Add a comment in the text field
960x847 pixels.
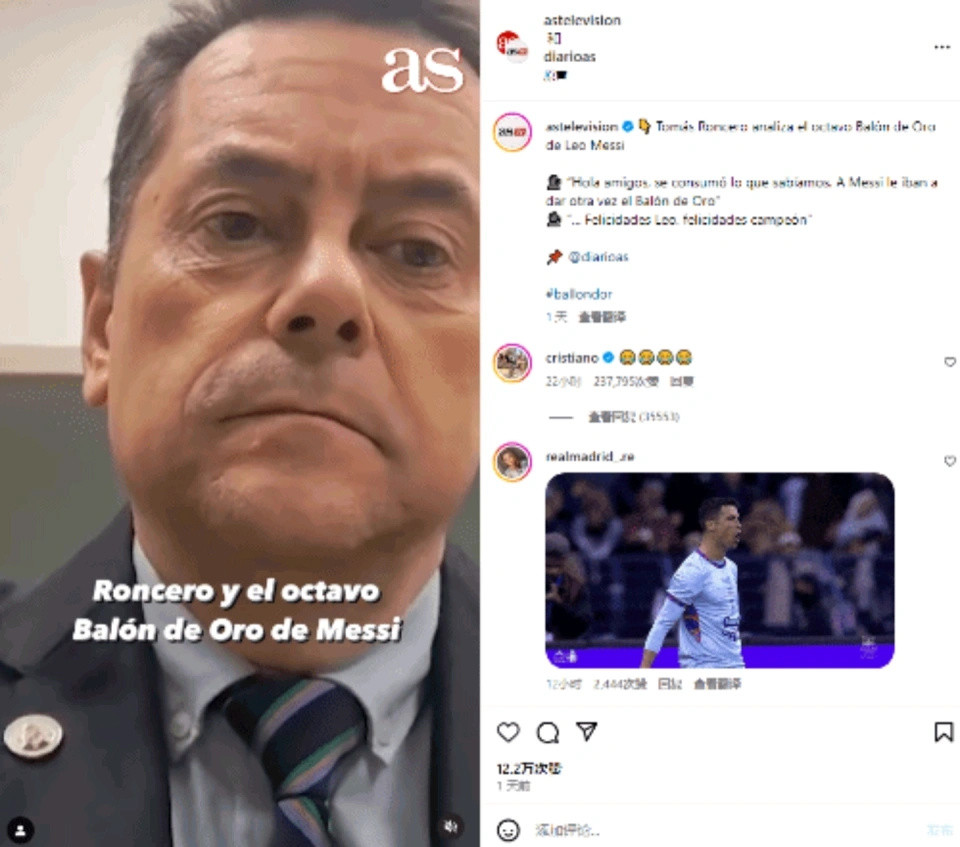coord(700,829)
